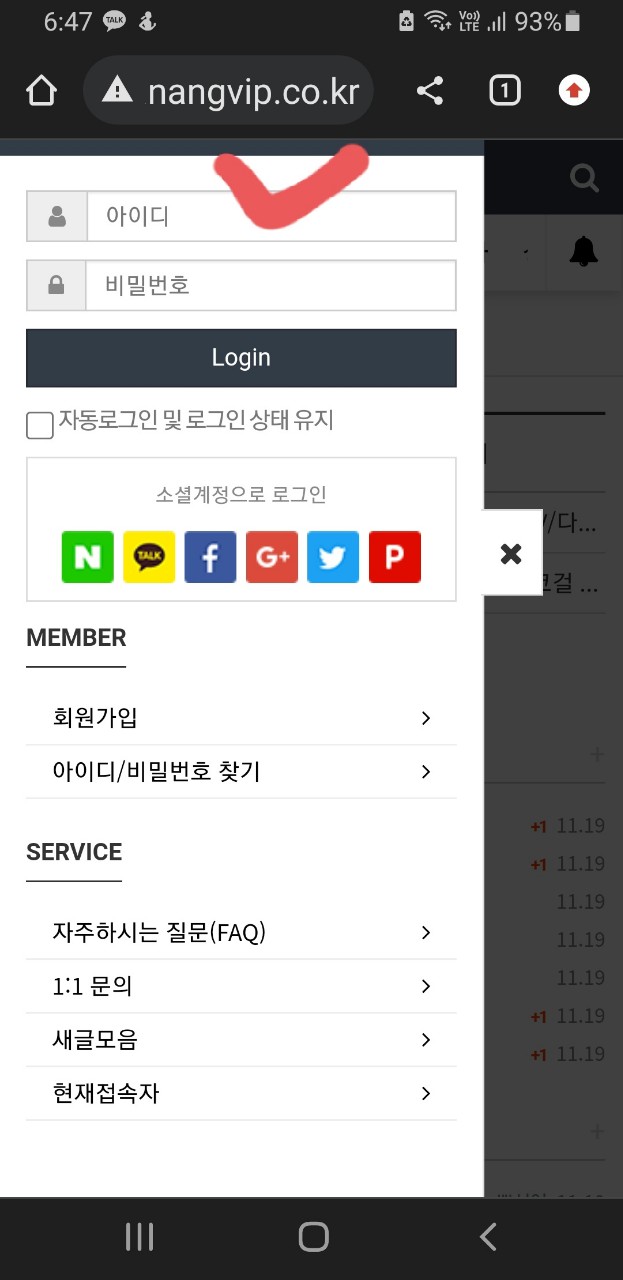The image size is (623, 1280).
Task: Open 아이디/비밀번호 찾기 row
Action: 241,772
